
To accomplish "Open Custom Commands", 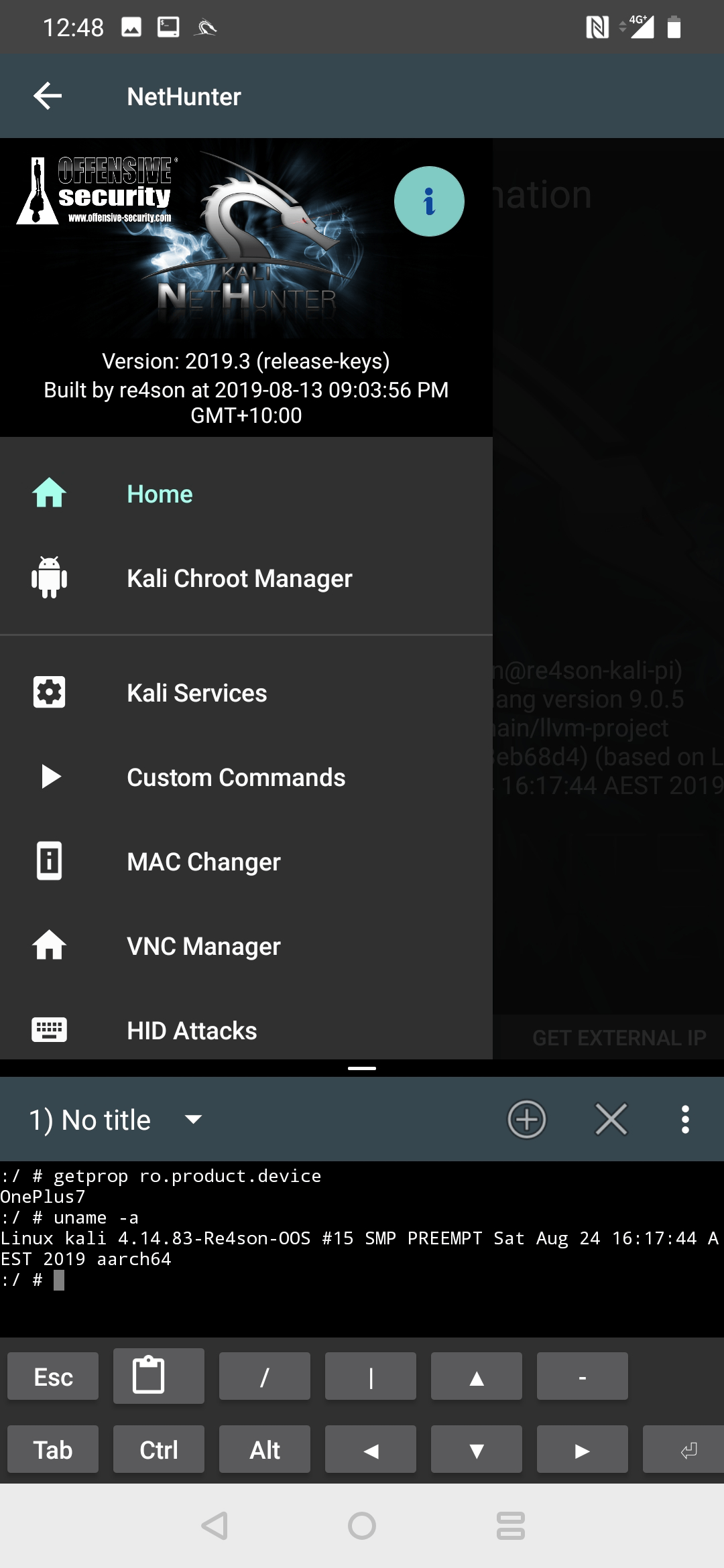I will pyautogui.click(x=236, y=777).
